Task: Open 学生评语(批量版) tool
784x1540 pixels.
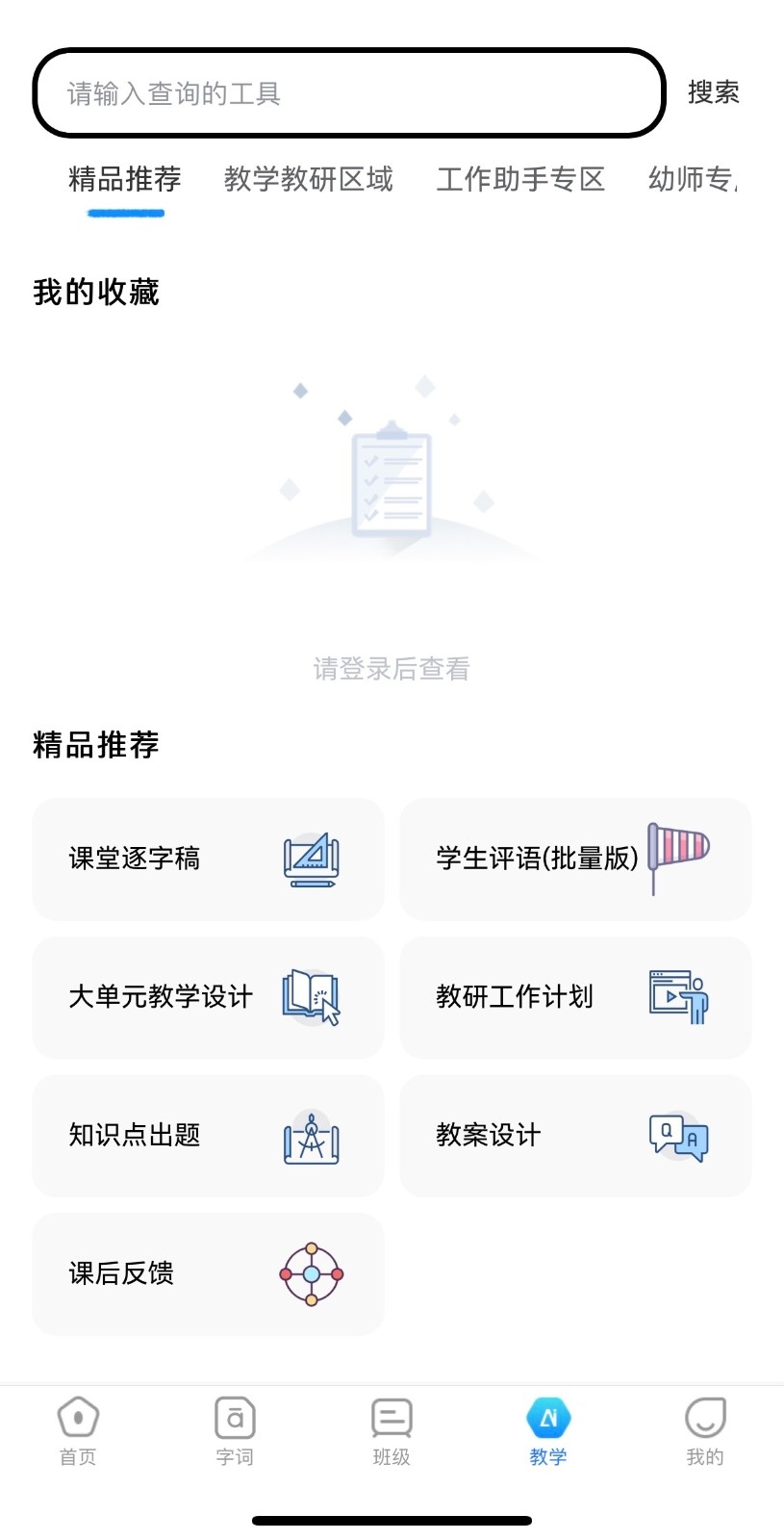Action: [x=575, y=859]
